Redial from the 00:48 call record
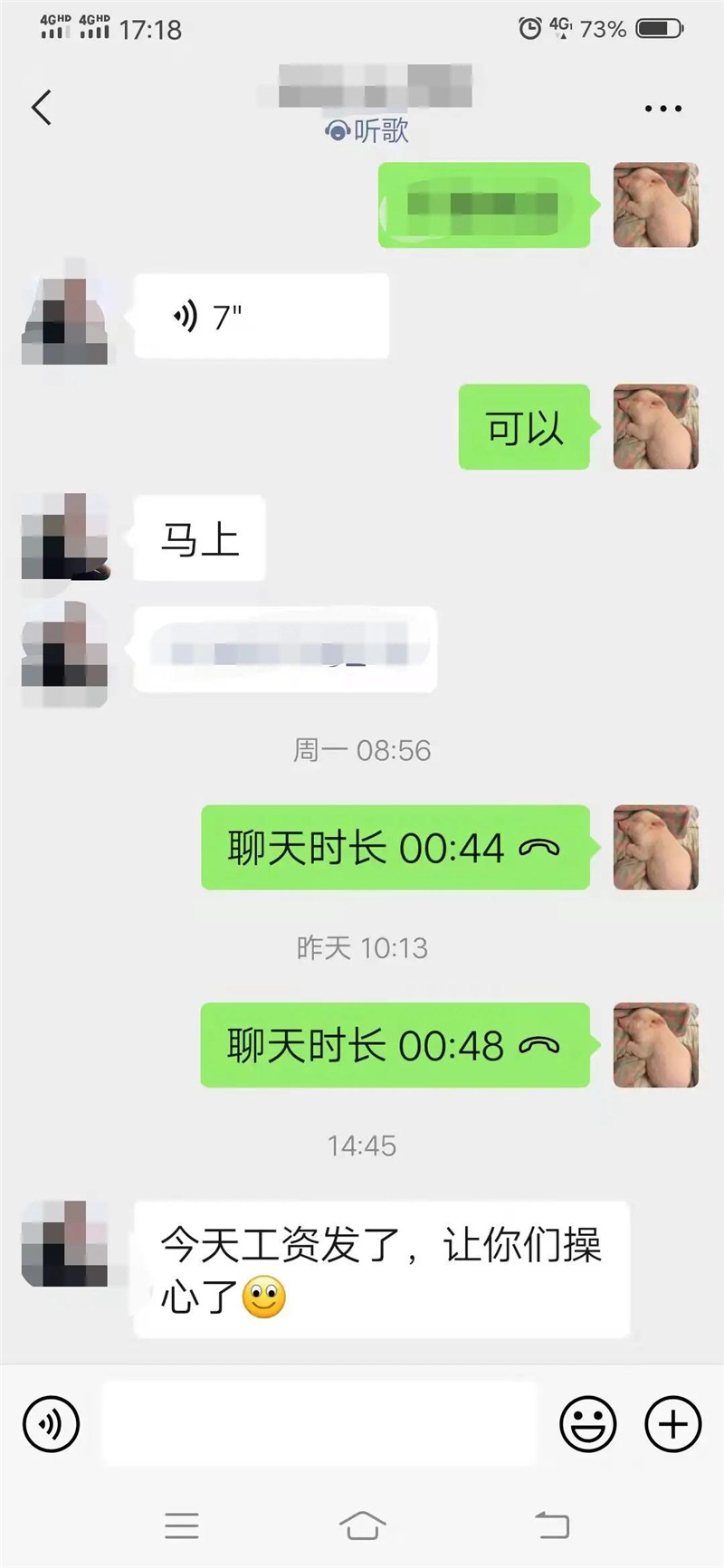Viewport: 724px width, 1568px height. (395, 1045)
